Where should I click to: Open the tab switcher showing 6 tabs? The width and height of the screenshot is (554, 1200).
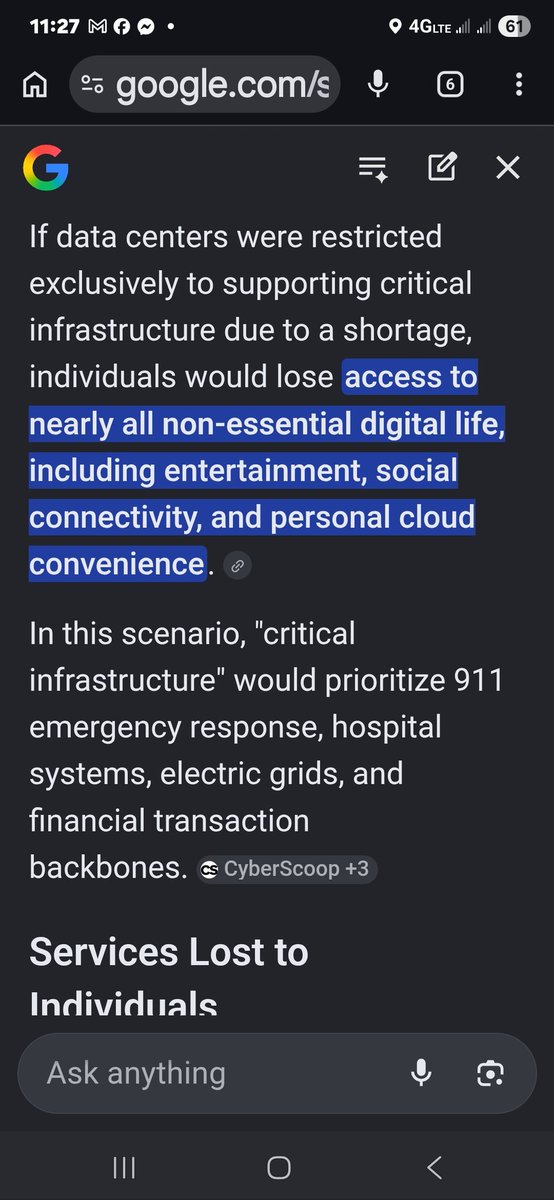click(450, 85)
